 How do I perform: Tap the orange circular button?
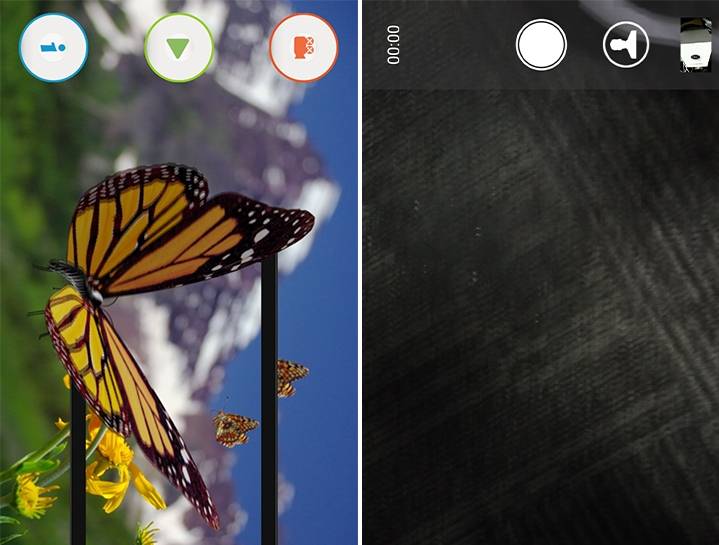click(x=304, y=47)
